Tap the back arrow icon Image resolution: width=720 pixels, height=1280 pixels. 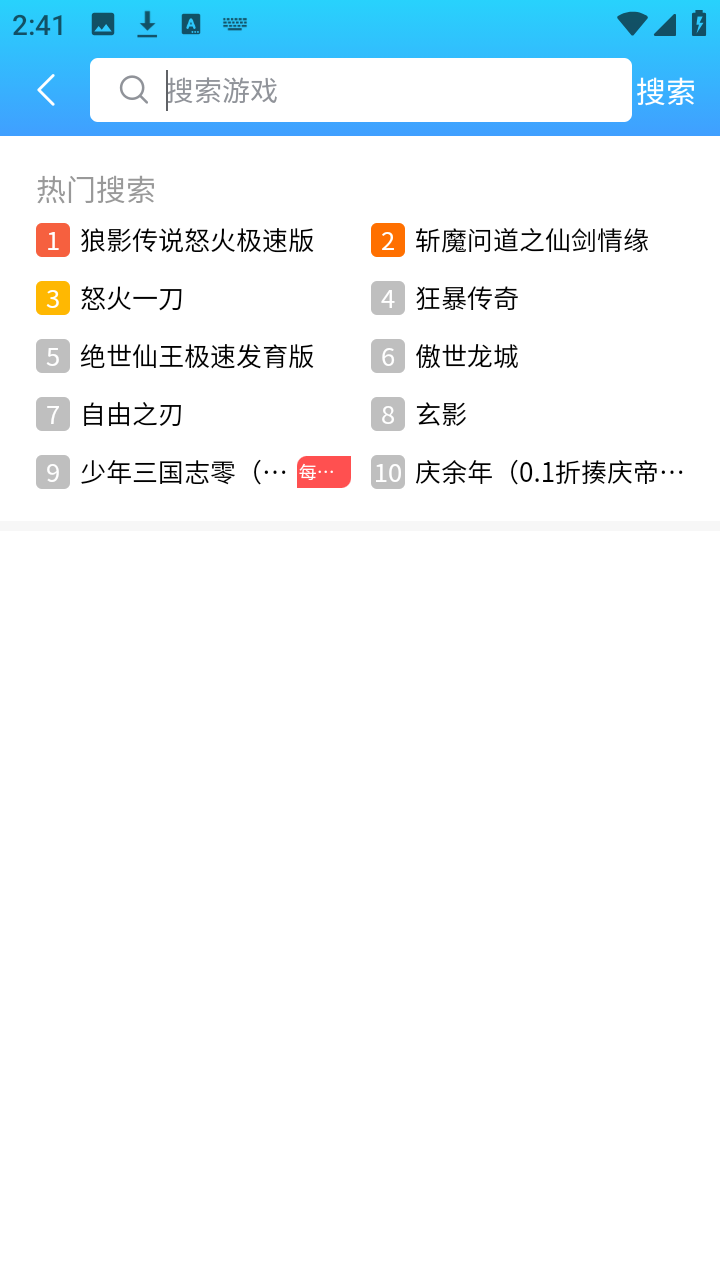(45, 89)
